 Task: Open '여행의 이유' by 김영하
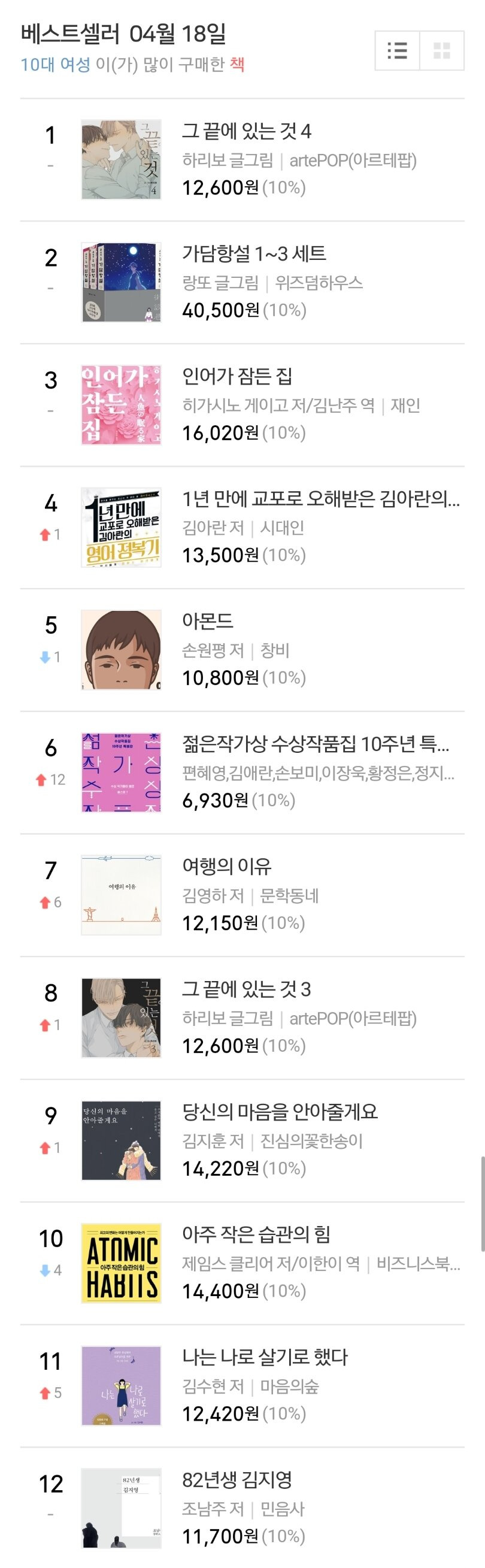coord(226,867)
